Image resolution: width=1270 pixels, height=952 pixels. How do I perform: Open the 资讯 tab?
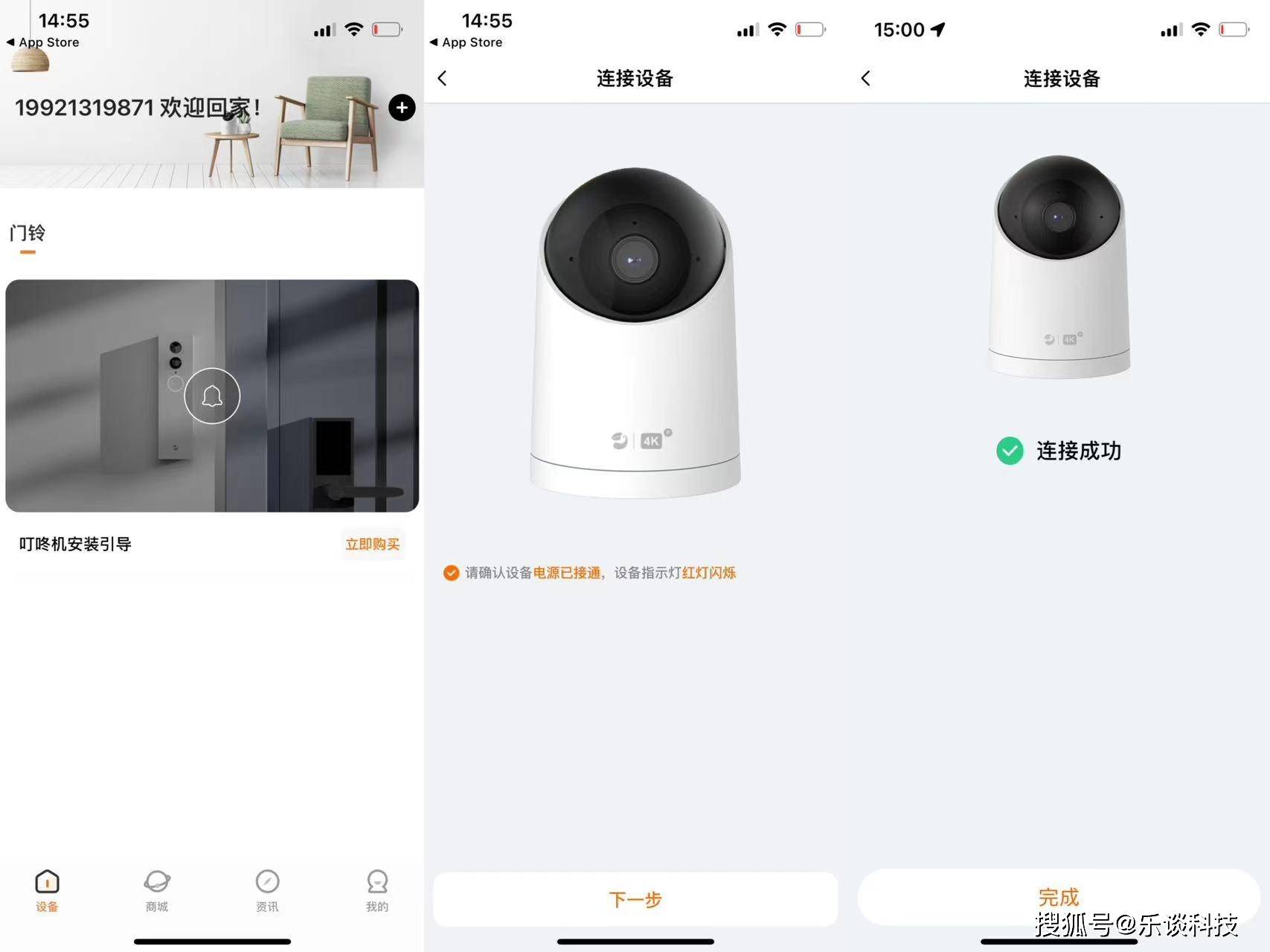pyautogui.click(x=267, y=890)
